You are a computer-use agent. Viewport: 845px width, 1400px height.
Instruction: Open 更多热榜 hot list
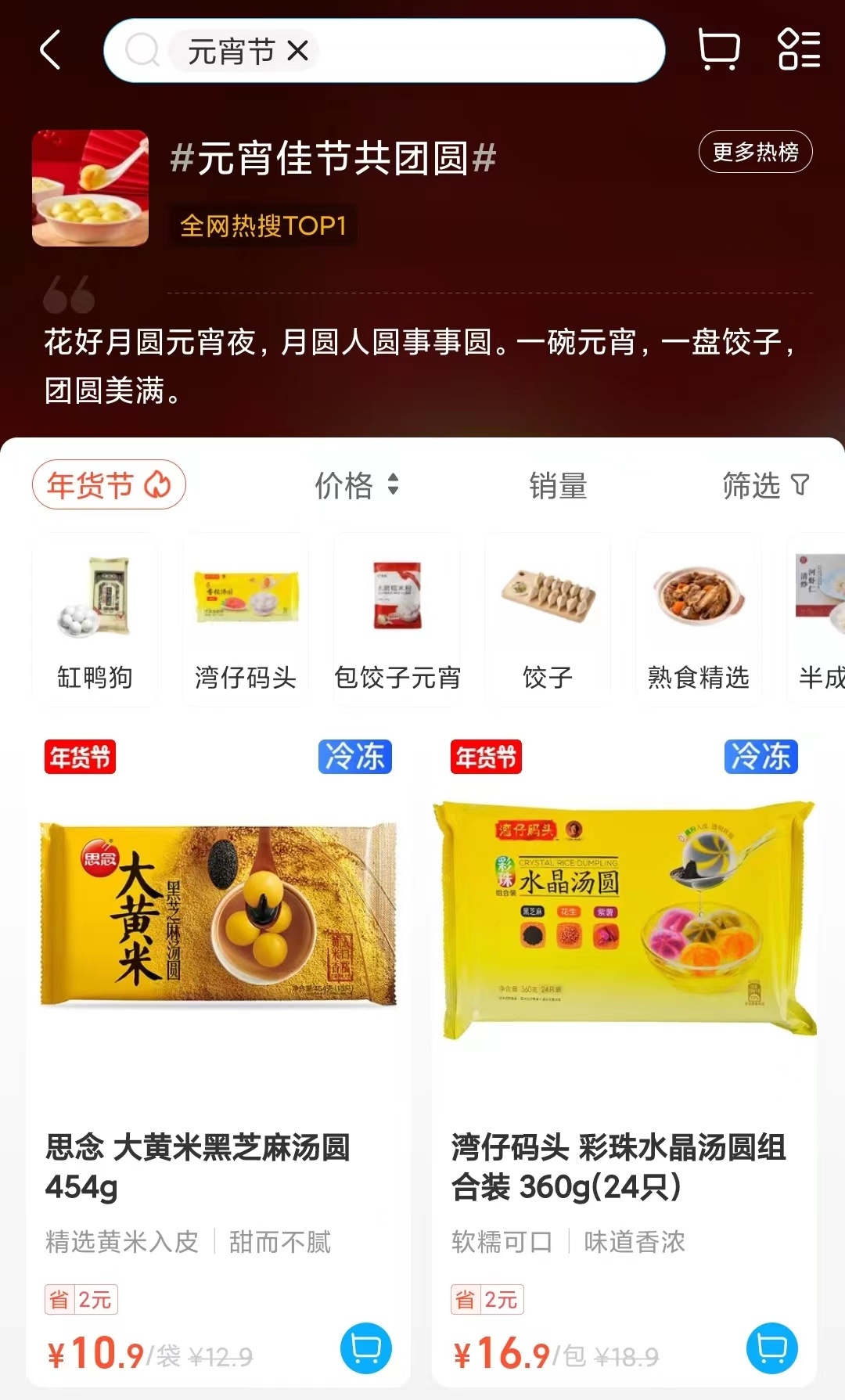(755, 151)
